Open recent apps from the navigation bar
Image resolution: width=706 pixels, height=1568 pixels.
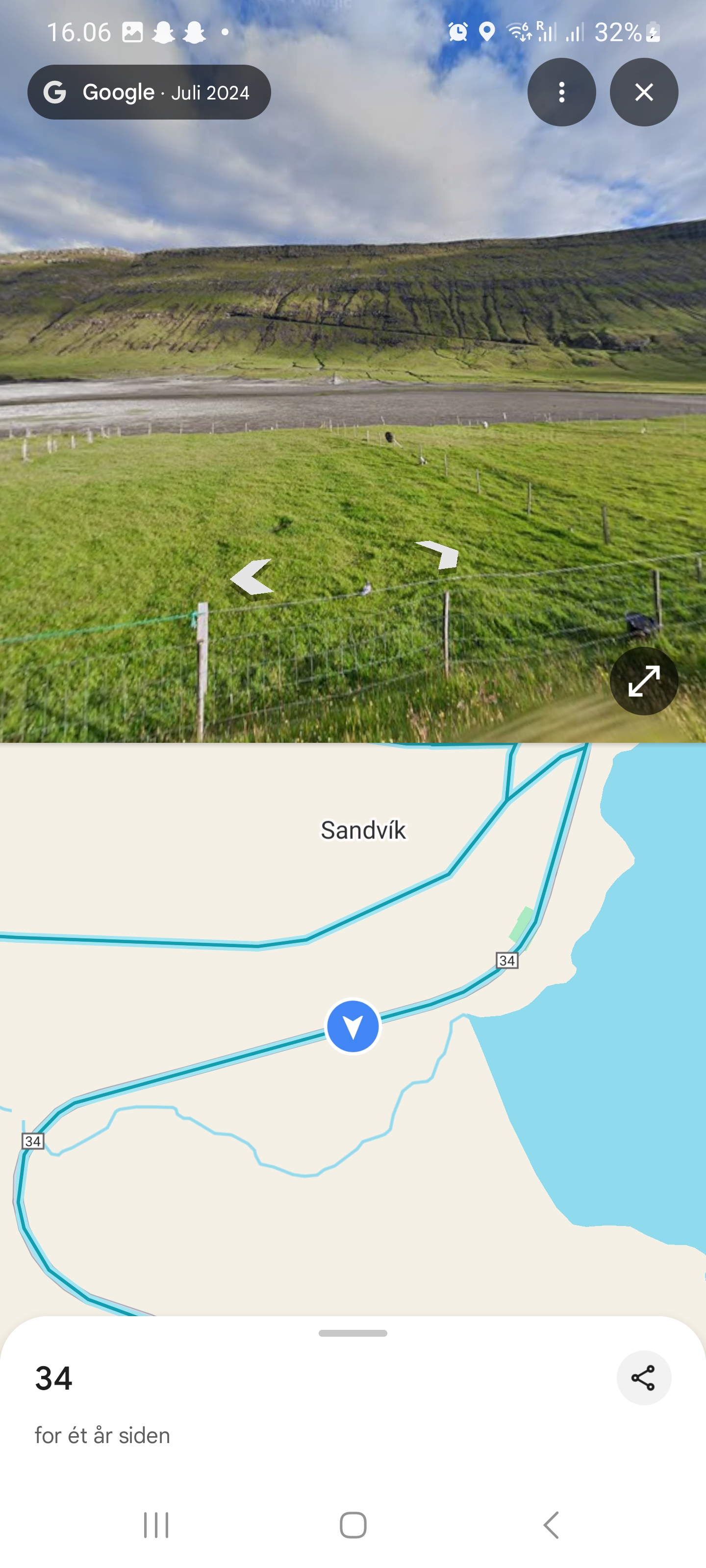[x=156, y=1525]
